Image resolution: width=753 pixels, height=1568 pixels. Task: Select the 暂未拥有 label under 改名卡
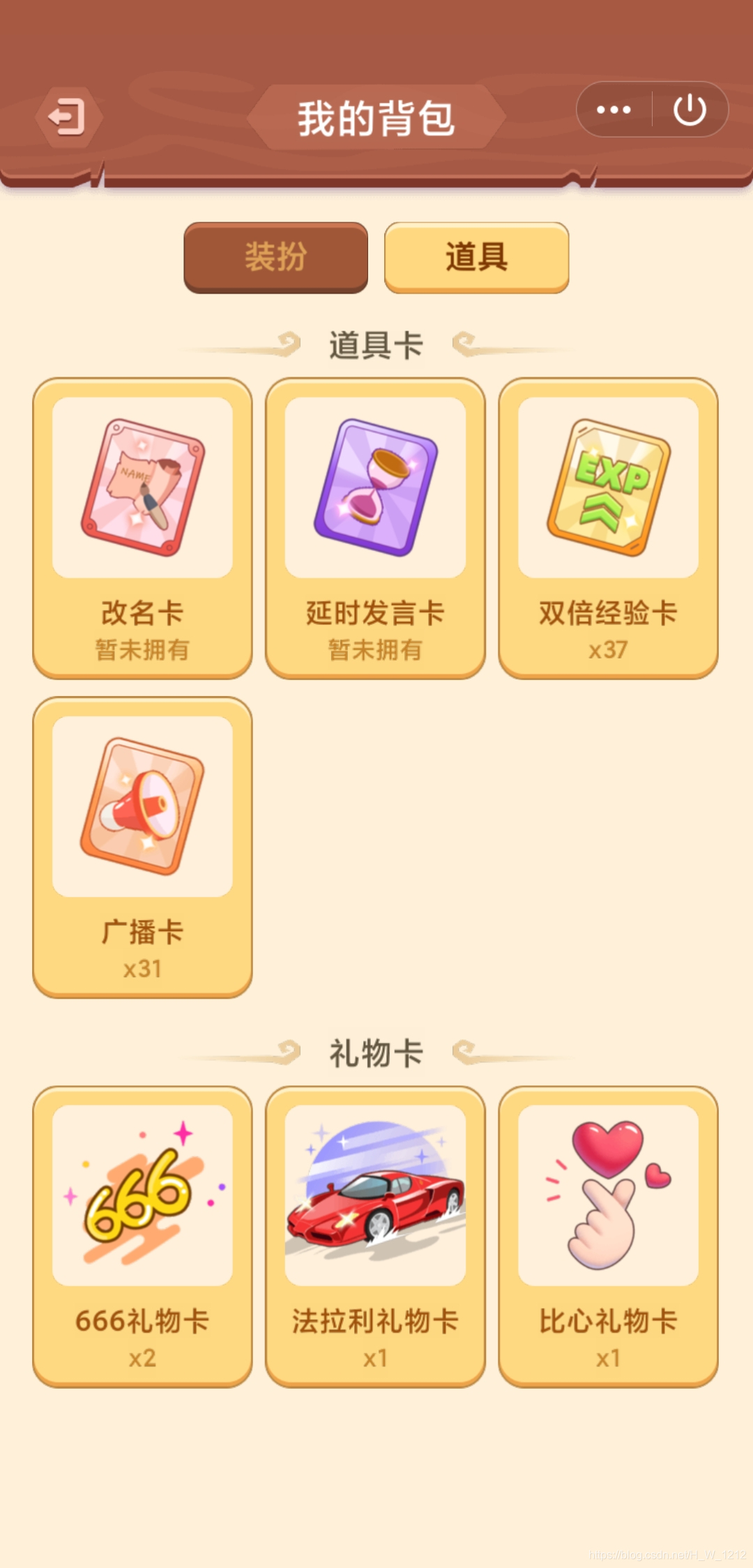pyautogui.click(x=142, y=649)
